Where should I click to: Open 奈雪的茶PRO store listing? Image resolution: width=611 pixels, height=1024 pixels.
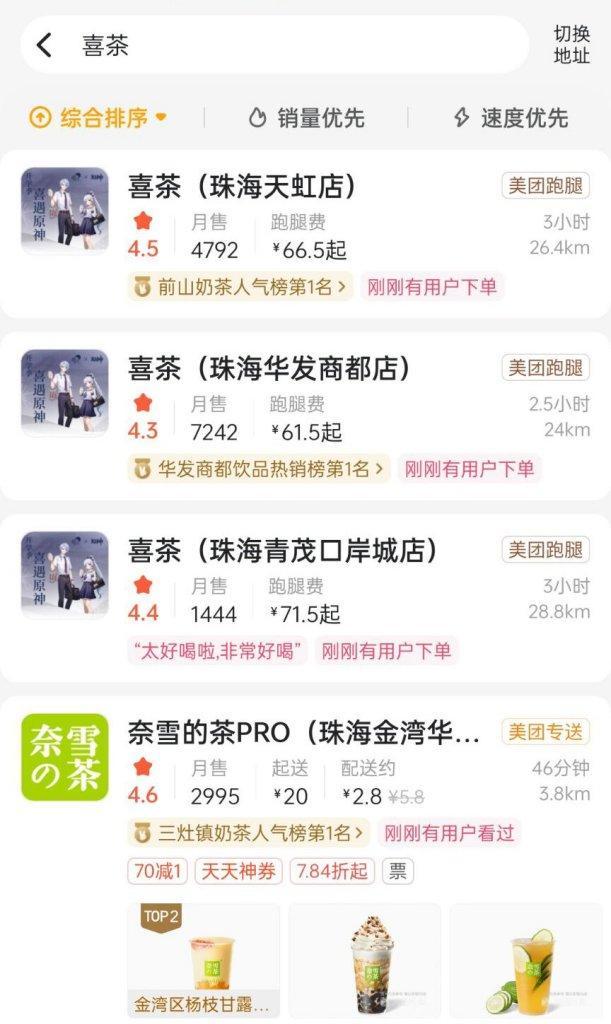click(304, 733)
